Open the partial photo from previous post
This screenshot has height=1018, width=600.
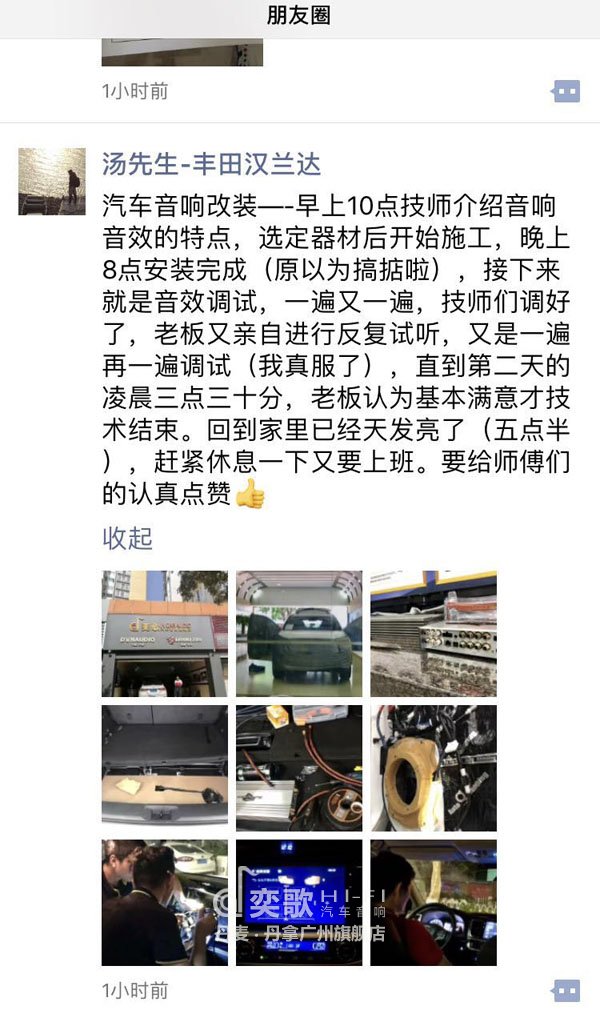click(x=182, y=52)
